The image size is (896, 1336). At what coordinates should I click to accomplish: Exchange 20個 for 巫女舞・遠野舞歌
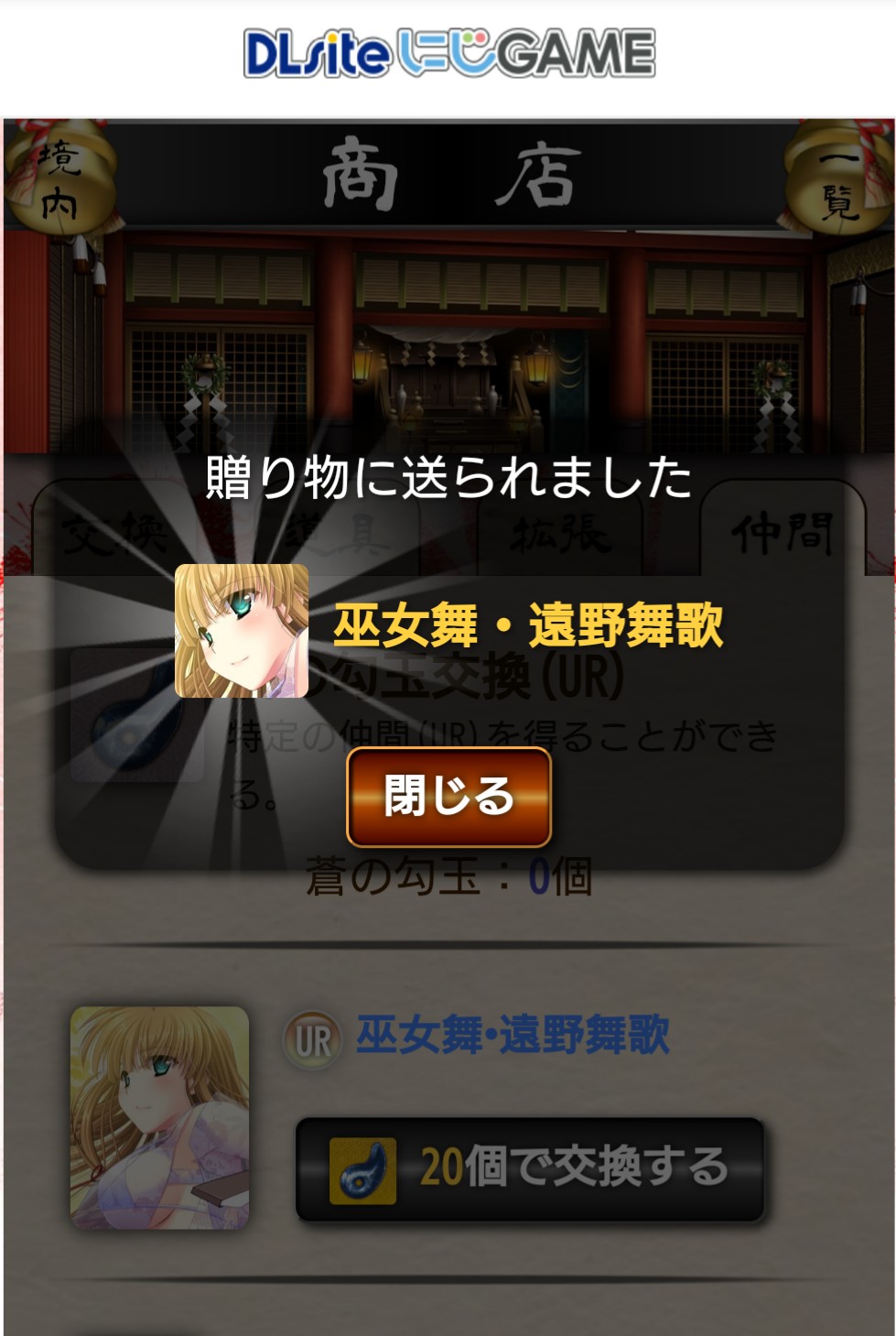(529, 1168)
